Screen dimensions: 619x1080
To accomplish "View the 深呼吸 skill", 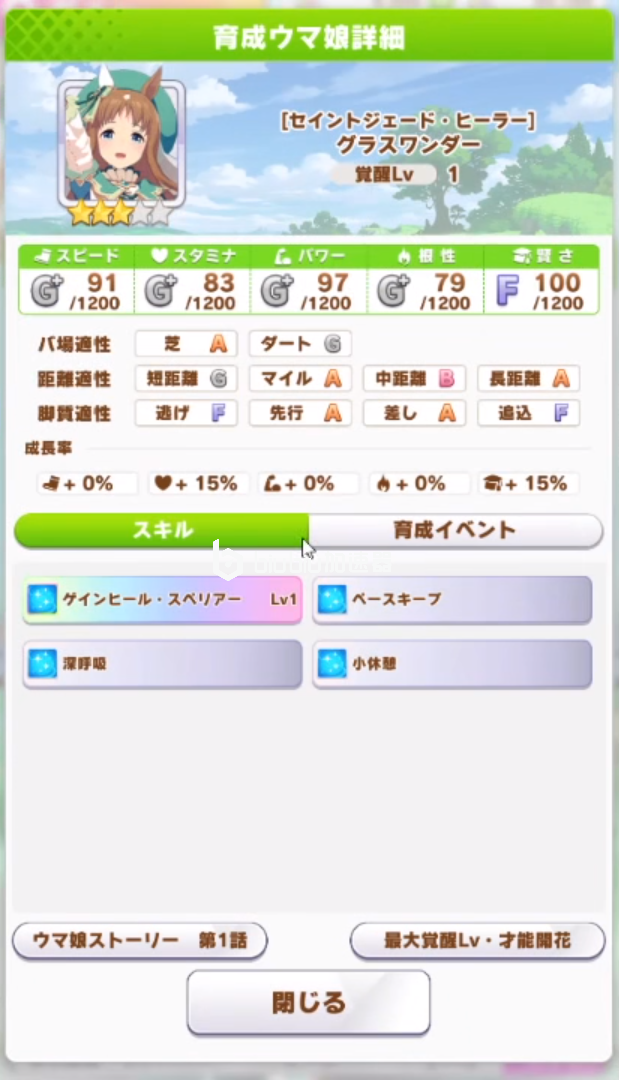I will (162, 663).
